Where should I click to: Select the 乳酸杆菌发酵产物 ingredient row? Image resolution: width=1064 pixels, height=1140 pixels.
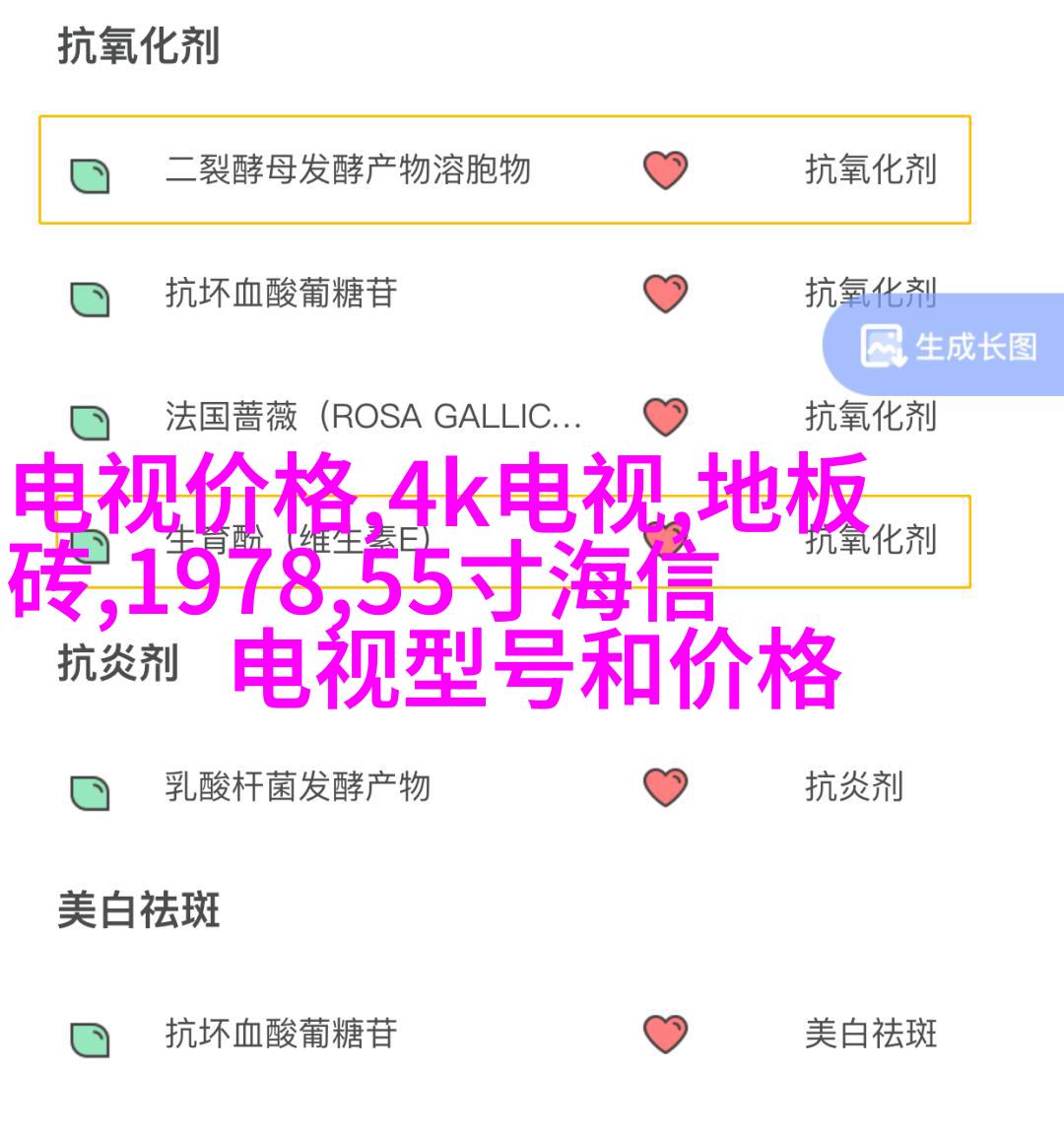coord(298,787)
